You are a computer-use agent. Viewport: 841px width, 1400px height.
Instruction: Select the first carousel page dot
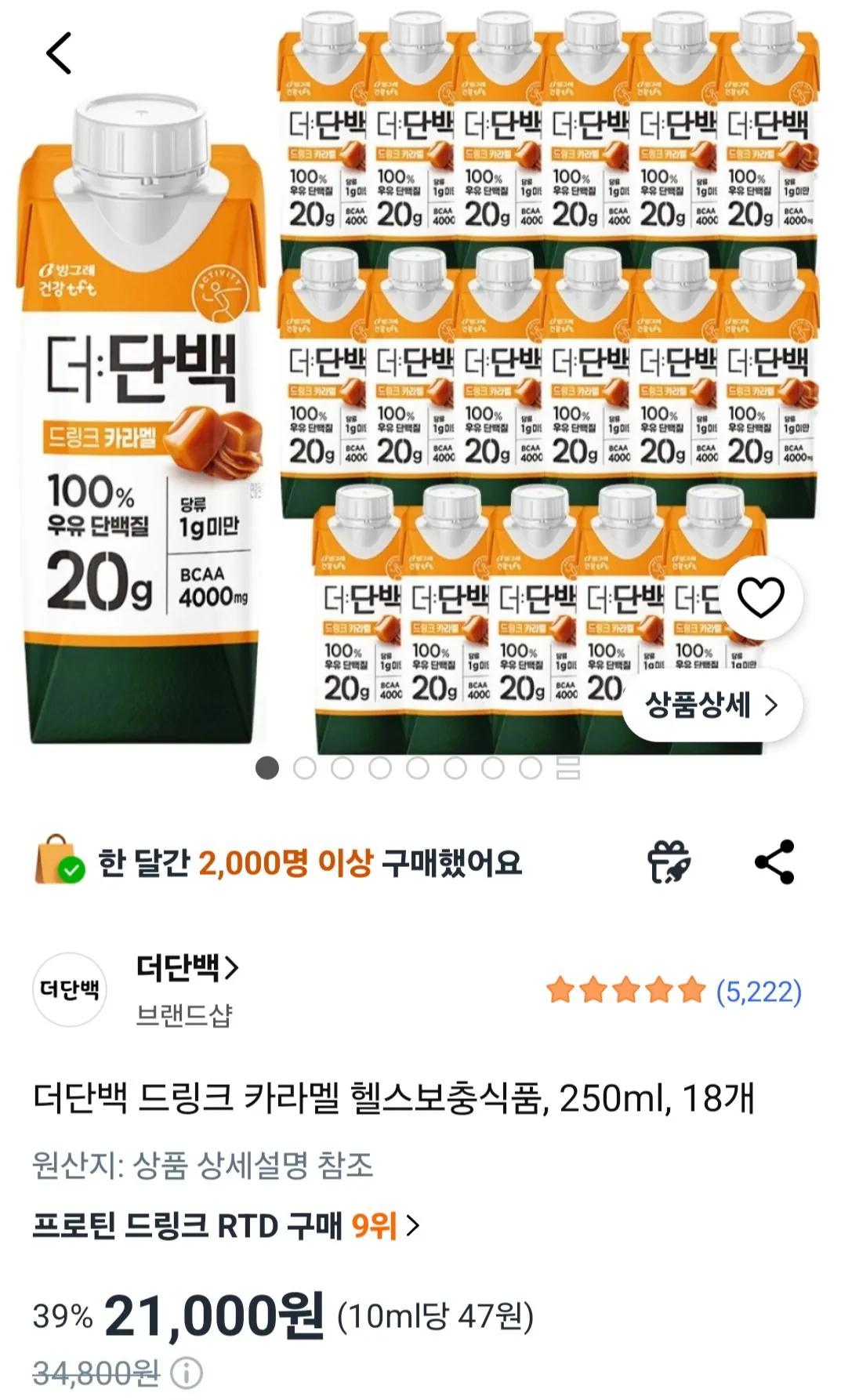click(x=266, y=767)
